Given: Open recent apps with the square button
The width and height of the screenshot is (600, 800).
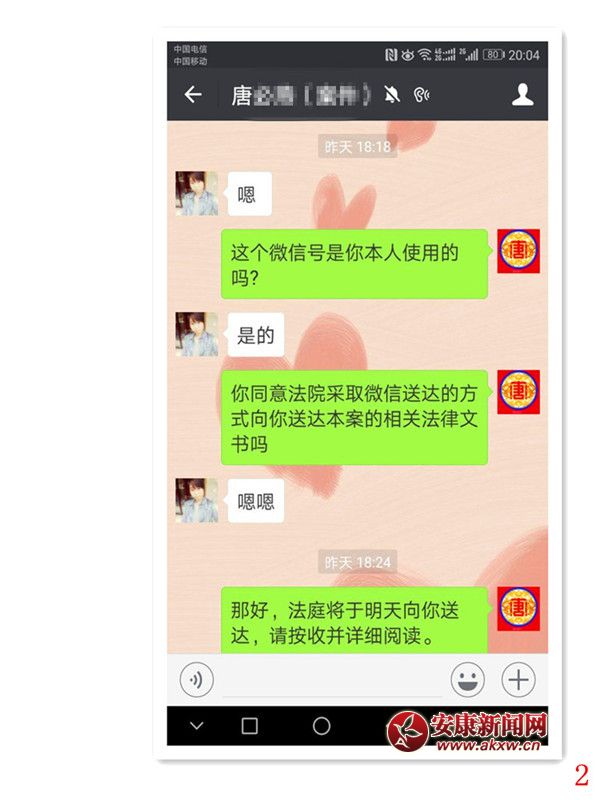Looking at the screenshot, I should click(250, 726).
